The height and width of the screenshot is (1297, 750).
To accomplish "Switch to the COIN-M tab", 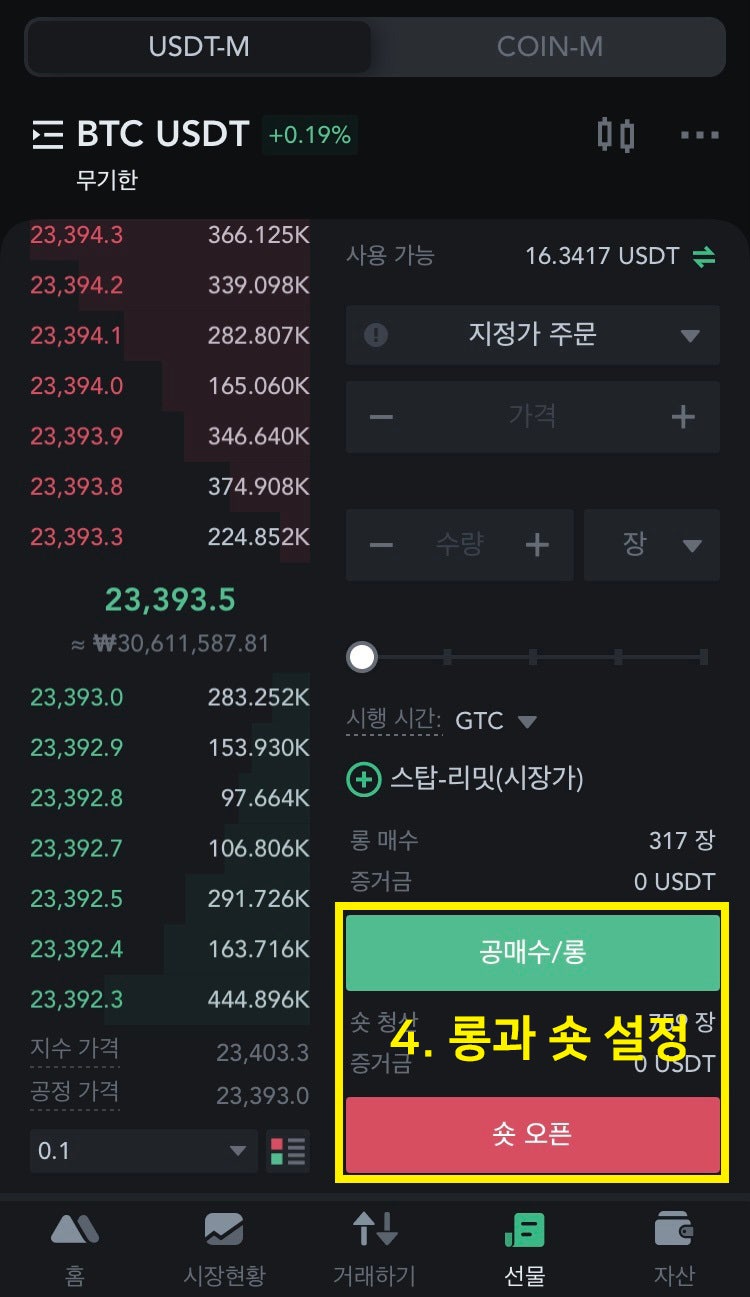I will [x=549, y=47].
